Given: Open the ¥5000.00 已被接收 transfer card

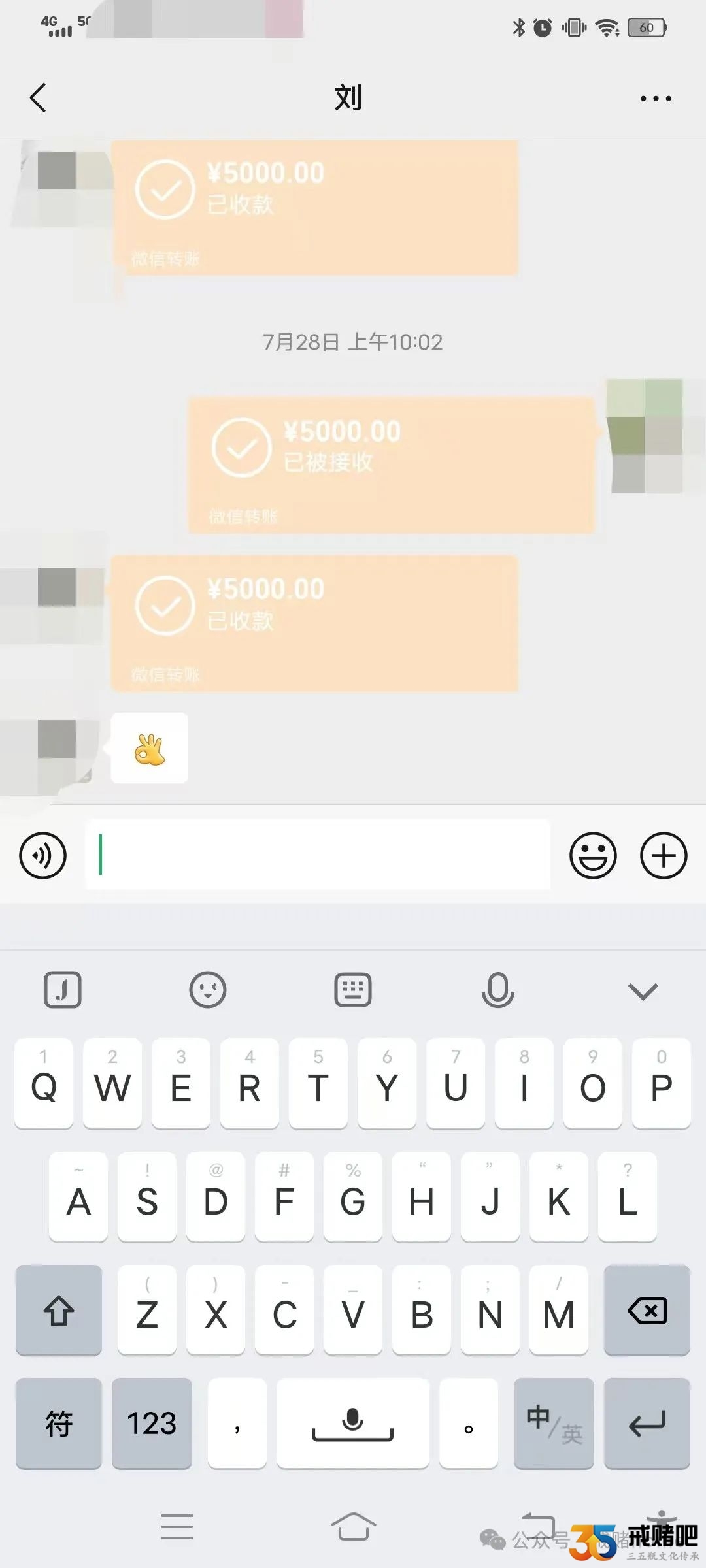Looking at the screenshot, I should point(391,465).
